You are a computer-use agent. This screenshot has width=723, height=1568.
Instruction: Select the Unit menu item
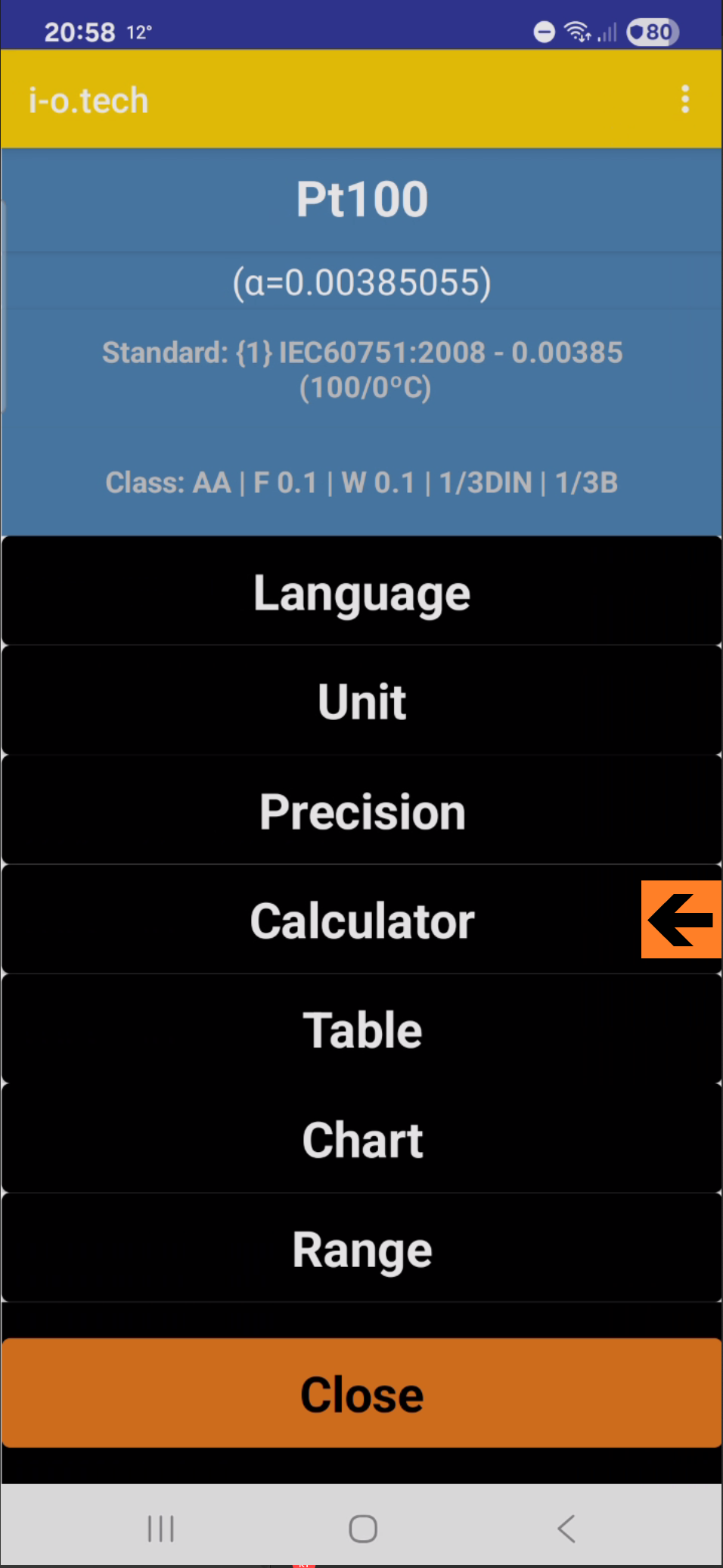361,701
